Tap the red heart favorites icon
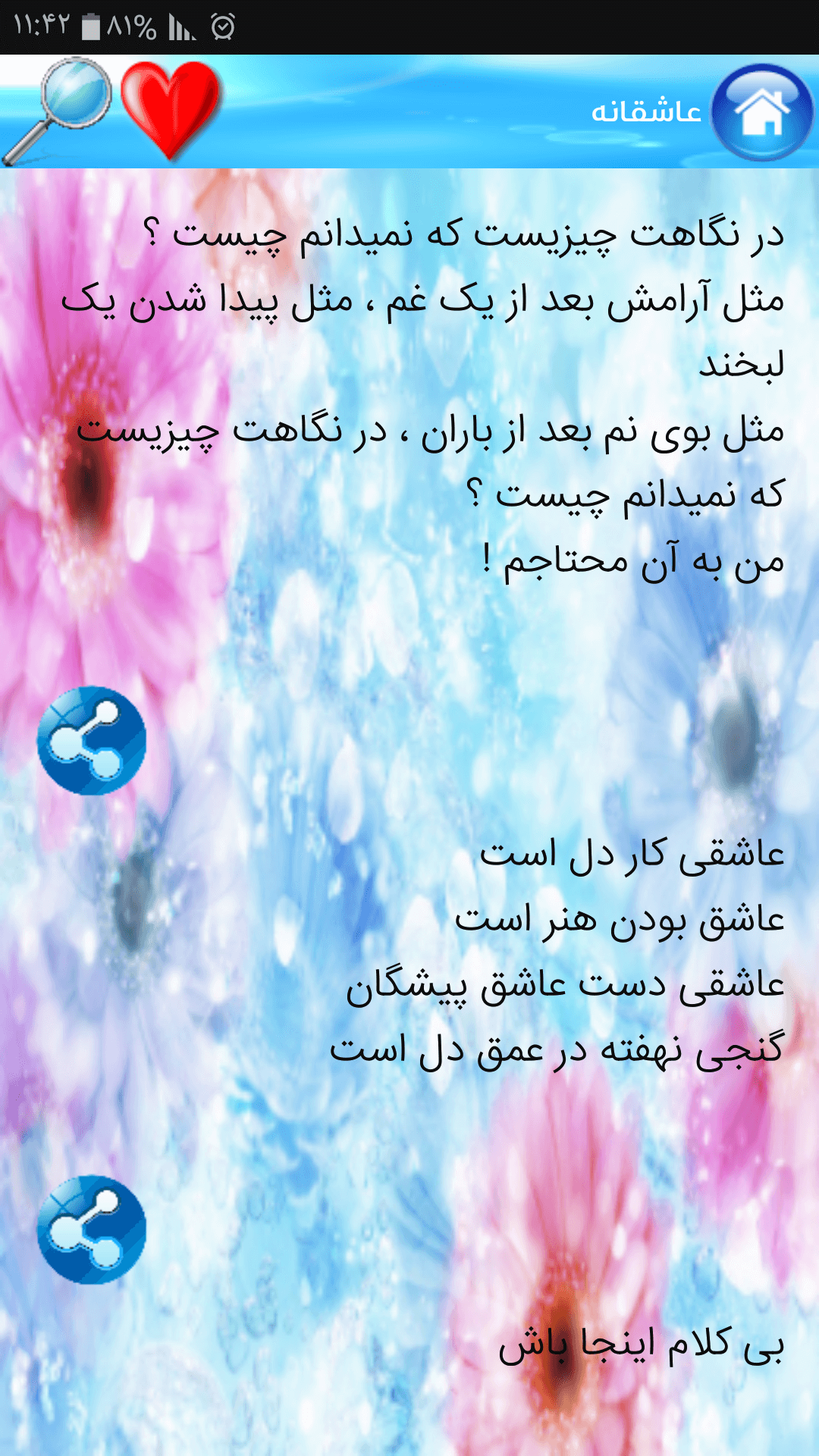 tap(170, 111)
